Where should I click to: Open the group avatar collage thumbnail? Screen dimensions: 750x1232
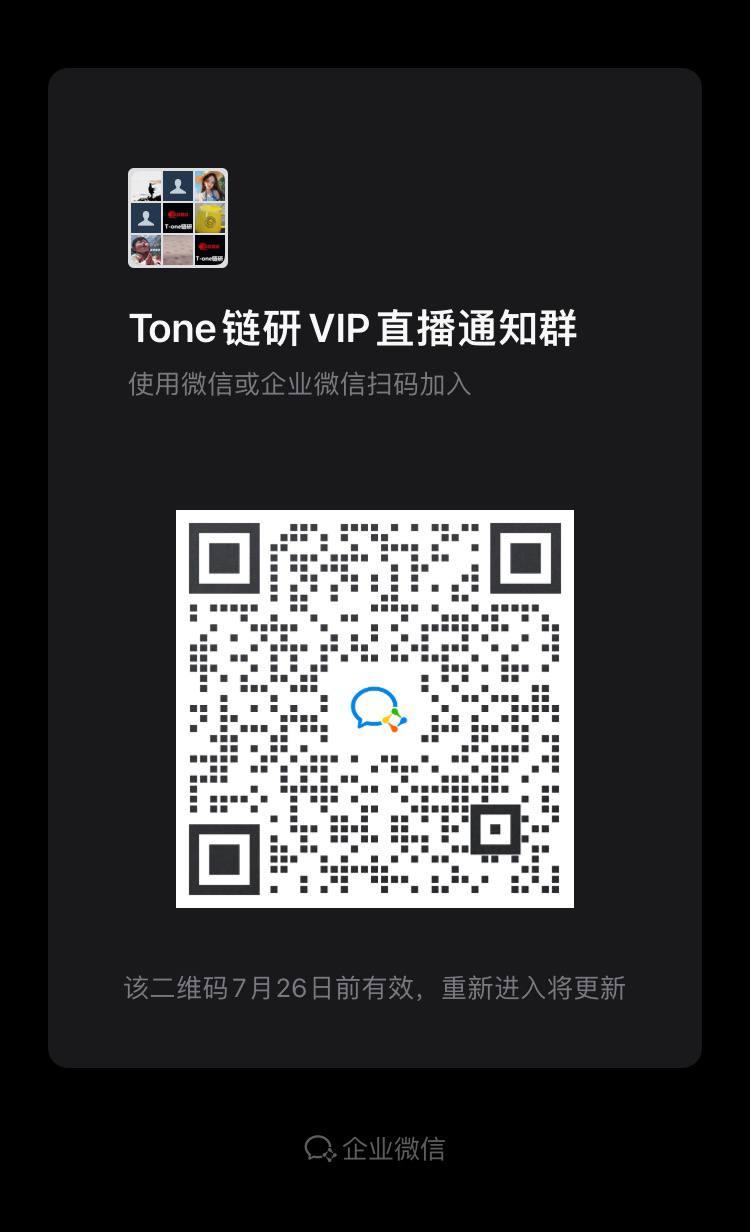point(178,218)
